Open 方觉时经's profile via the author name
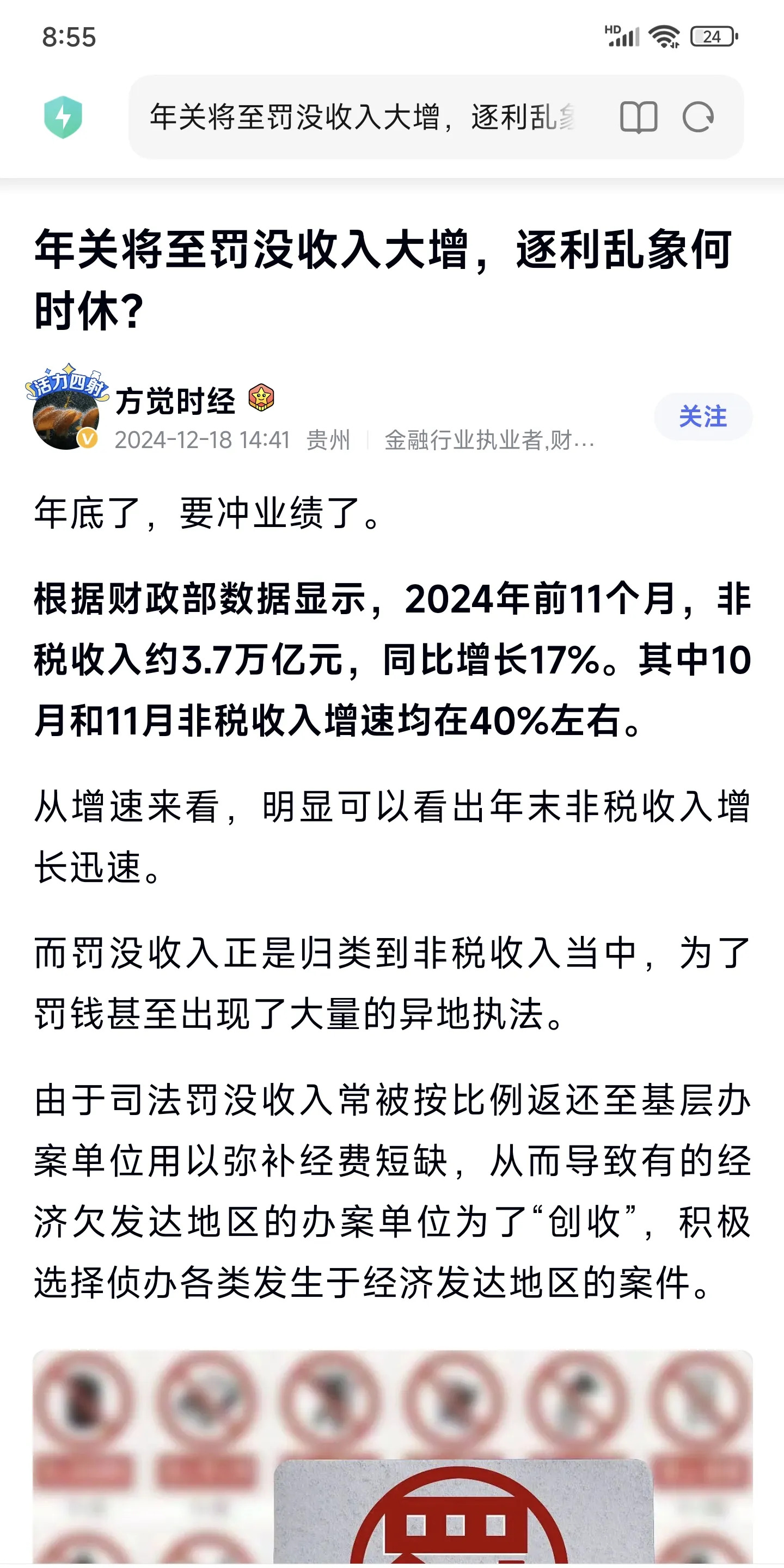 coord(175,400)
